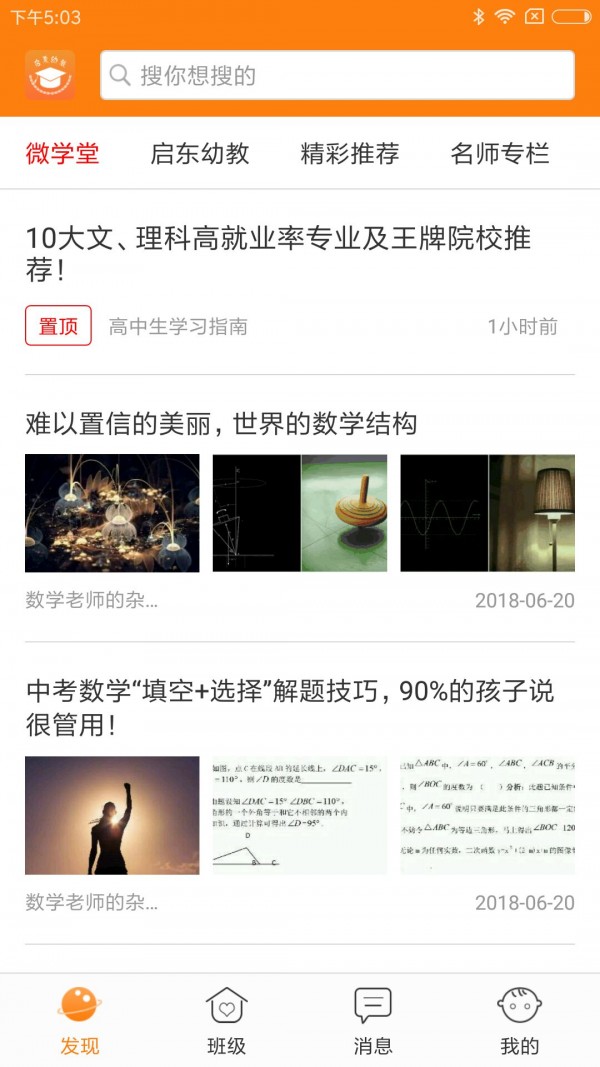Open the 精彩推荐 tab
Viewport: 600px width, 1067px height.
[x=349, y=154]
